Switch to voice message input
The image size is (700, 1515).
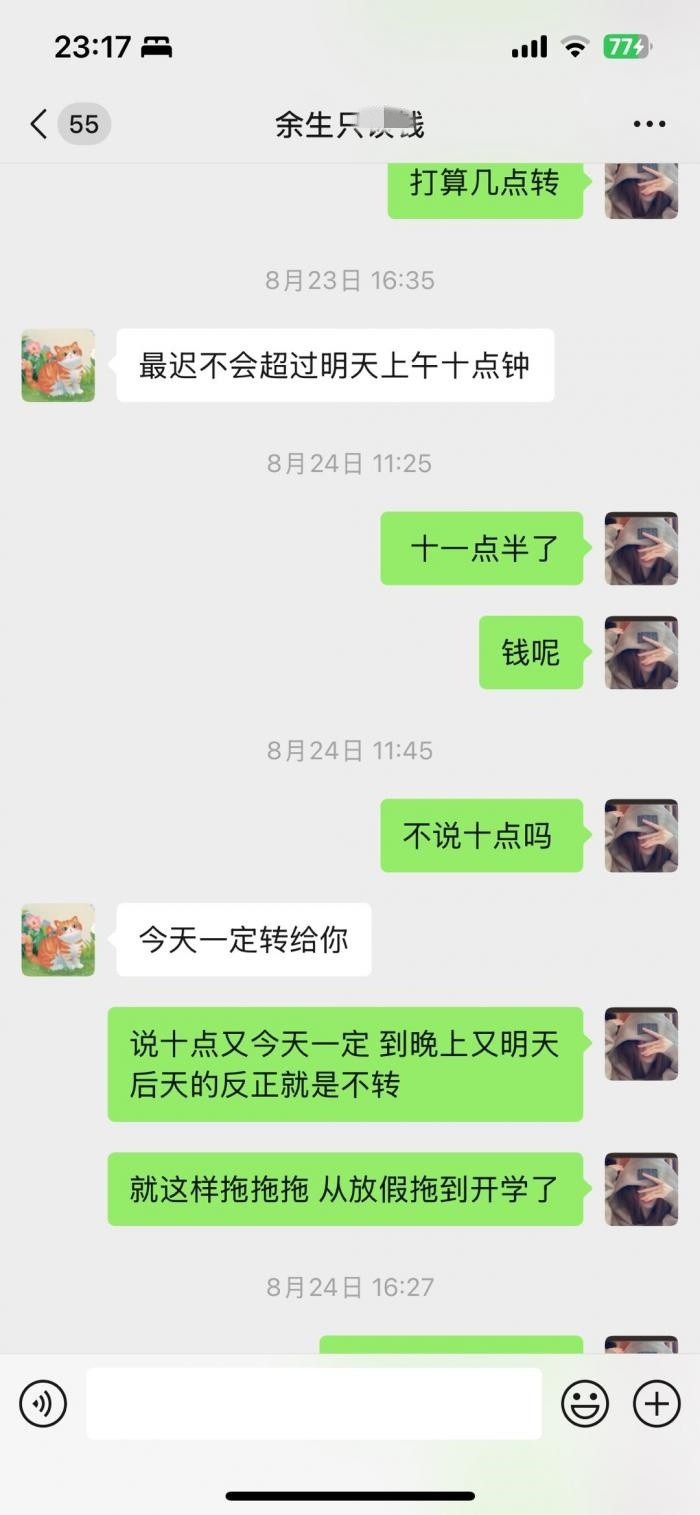click(x=43, y=1403)
